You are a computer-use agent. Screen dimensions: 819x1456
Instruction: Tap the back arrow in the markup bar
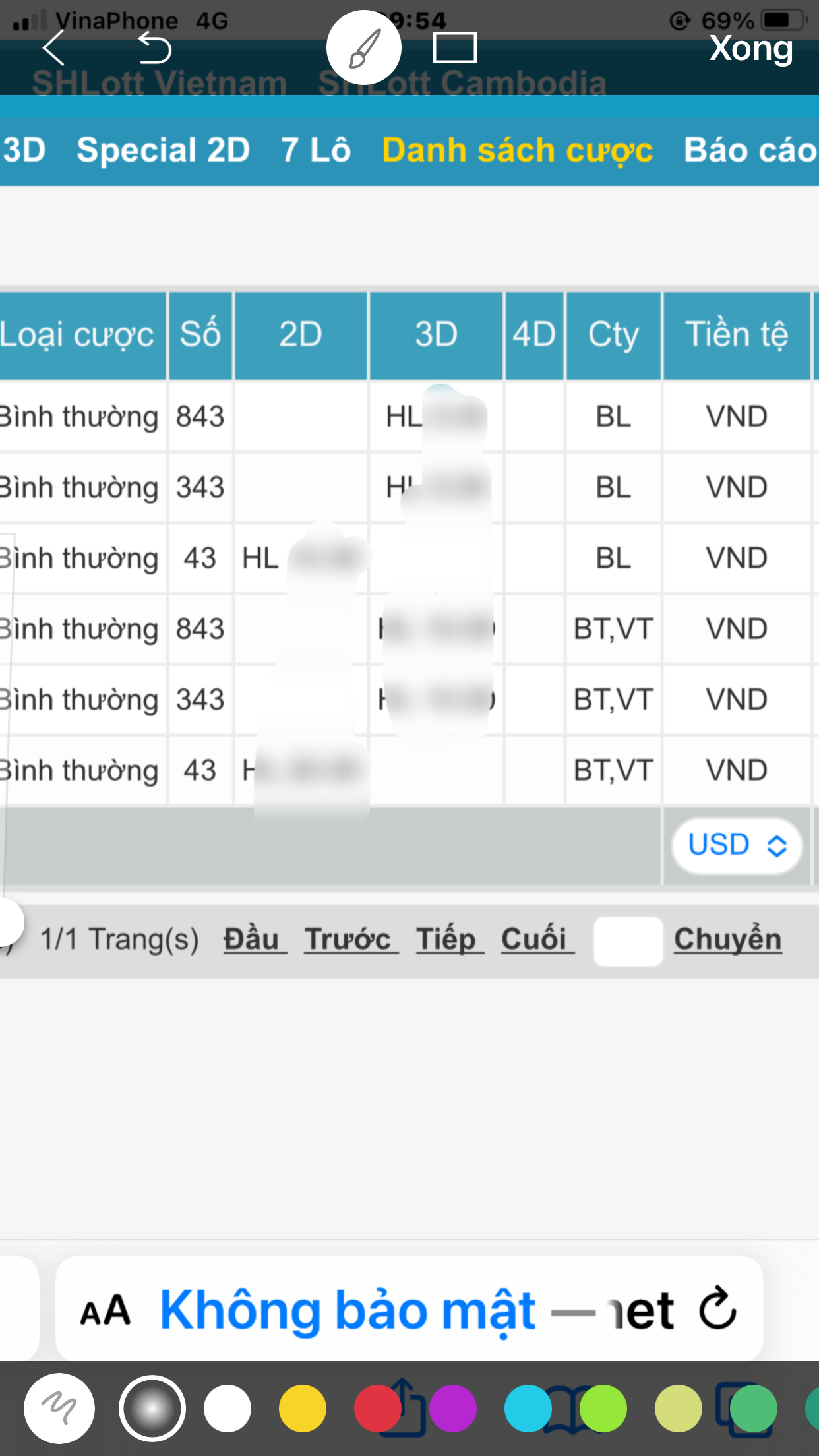53,48
